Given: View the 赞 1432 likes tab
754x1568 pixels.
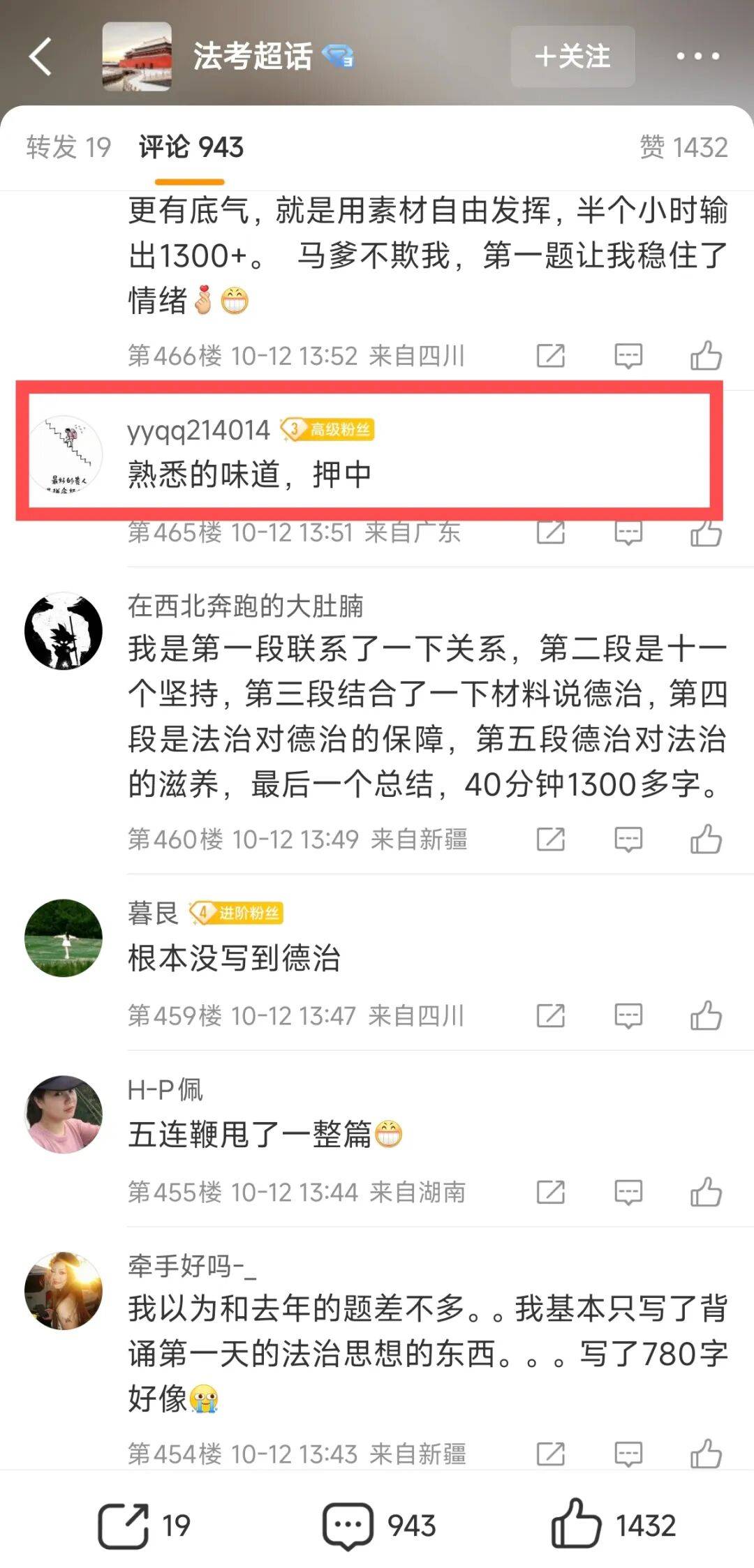Looking at the screenshot, I should pyautogui.click(x=683, y=147).
